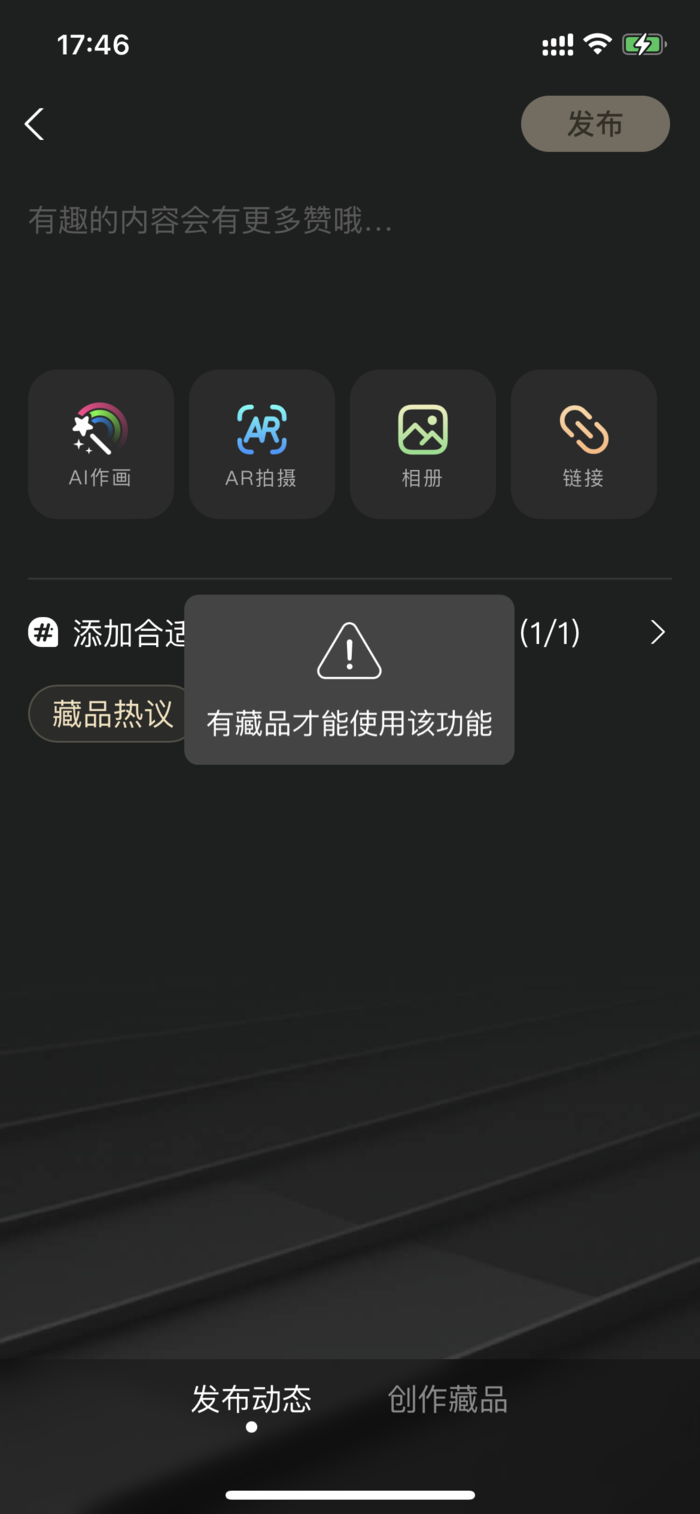Expand the add topic row chevron
The image size is (700, 1514).
657,633
